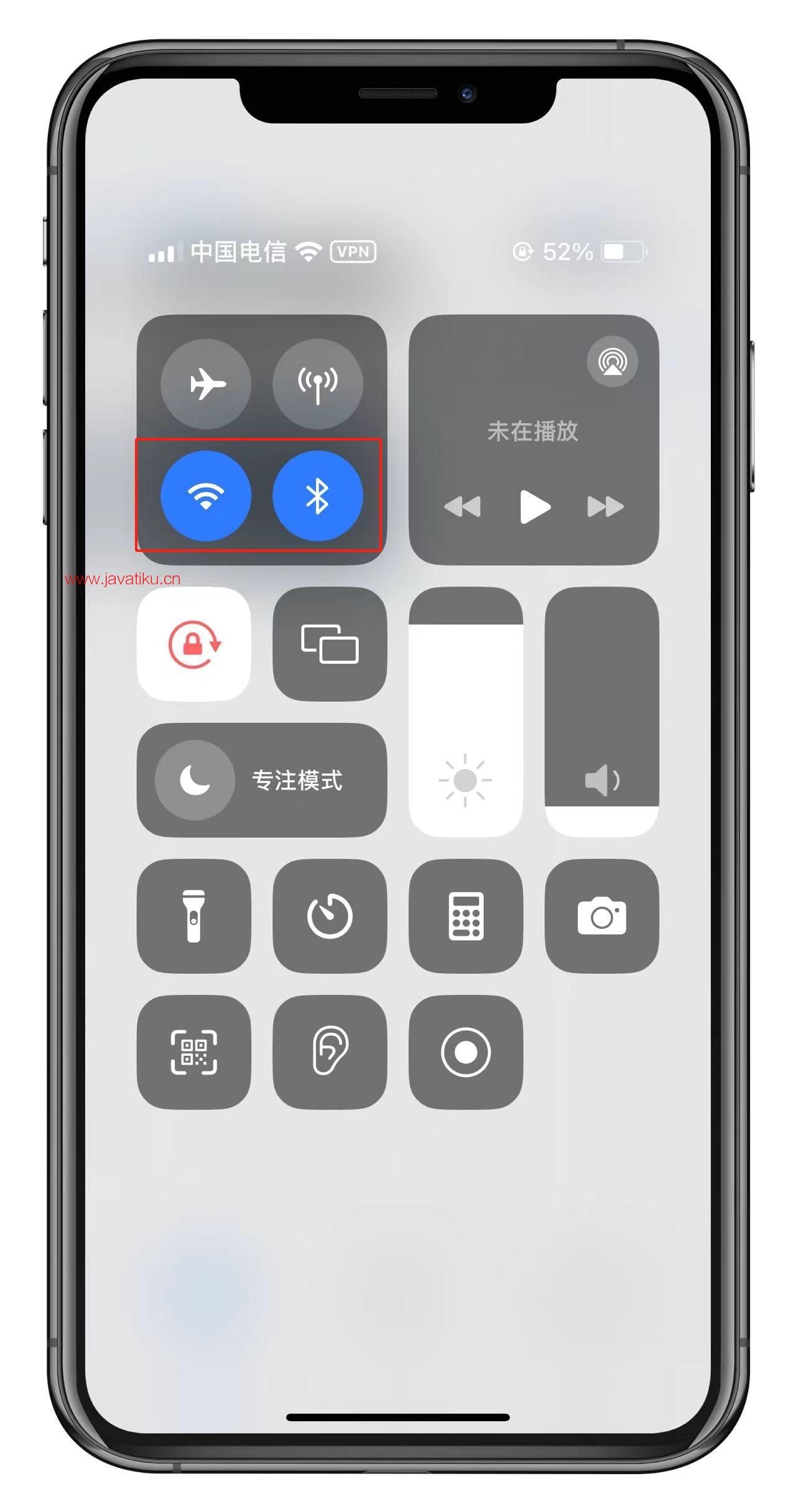
Task: Open AirPlay audio output options
Action: click(613, 362)
